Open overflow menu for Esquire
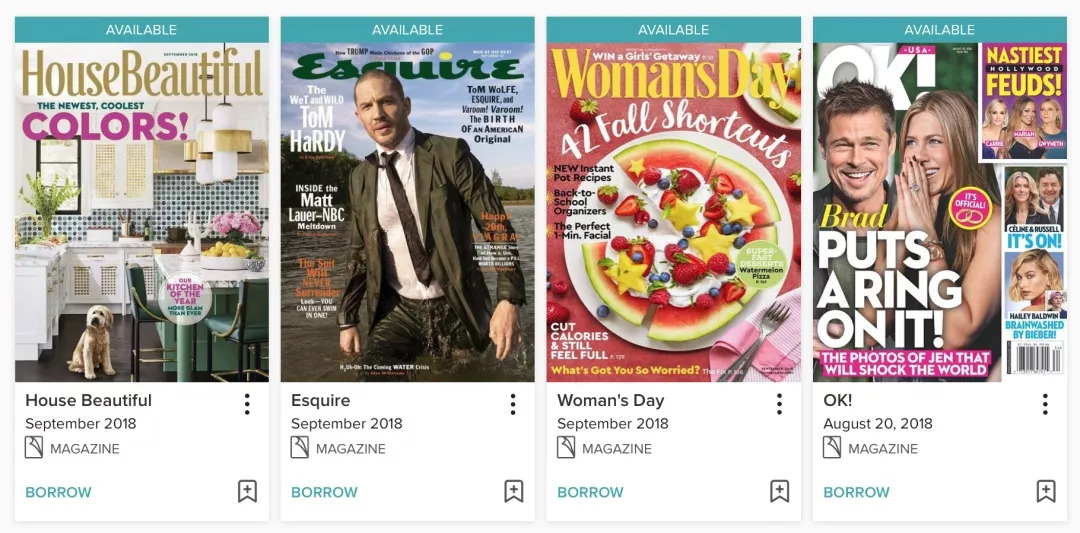1080x533 pixels. [513, 404]
